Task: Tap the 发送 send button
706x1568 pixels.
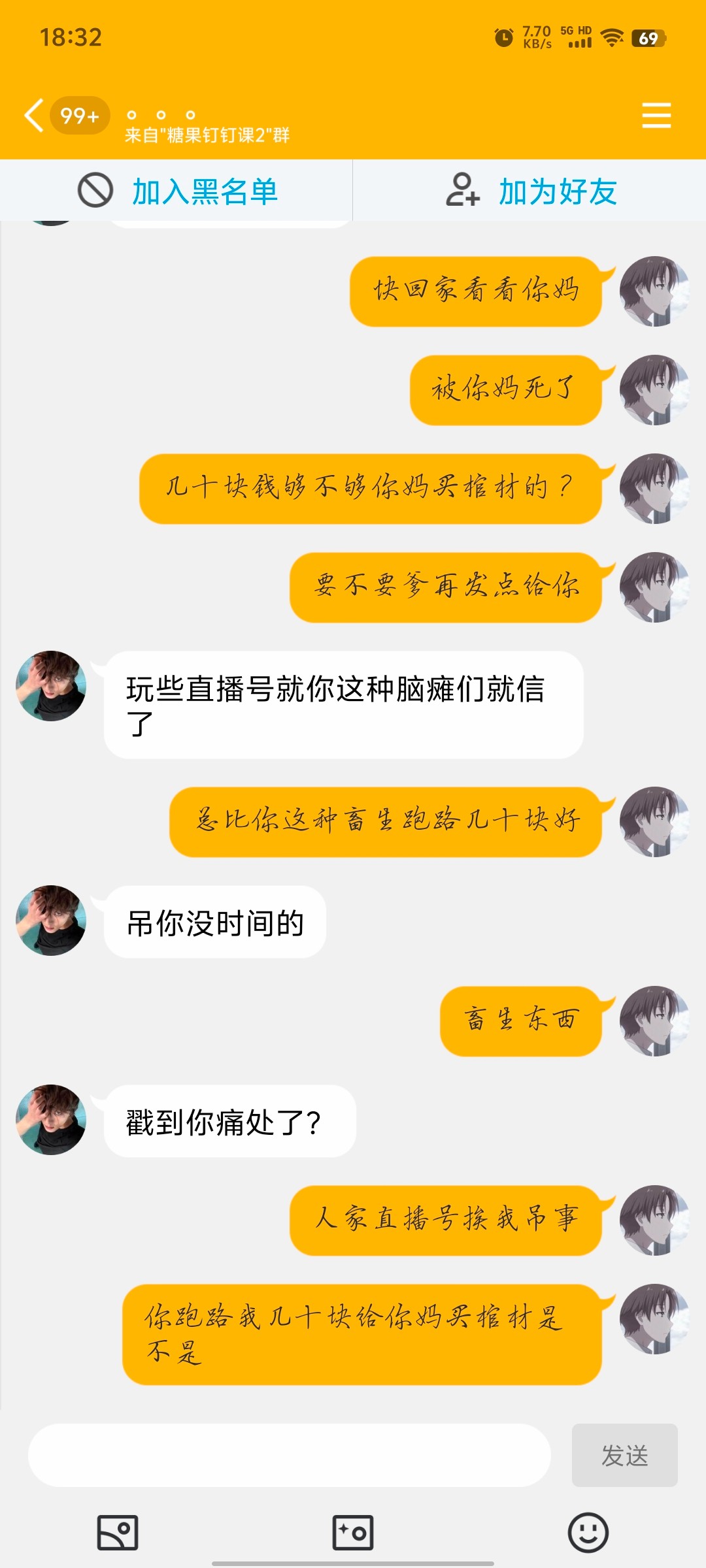Action: click(624, 1455)
